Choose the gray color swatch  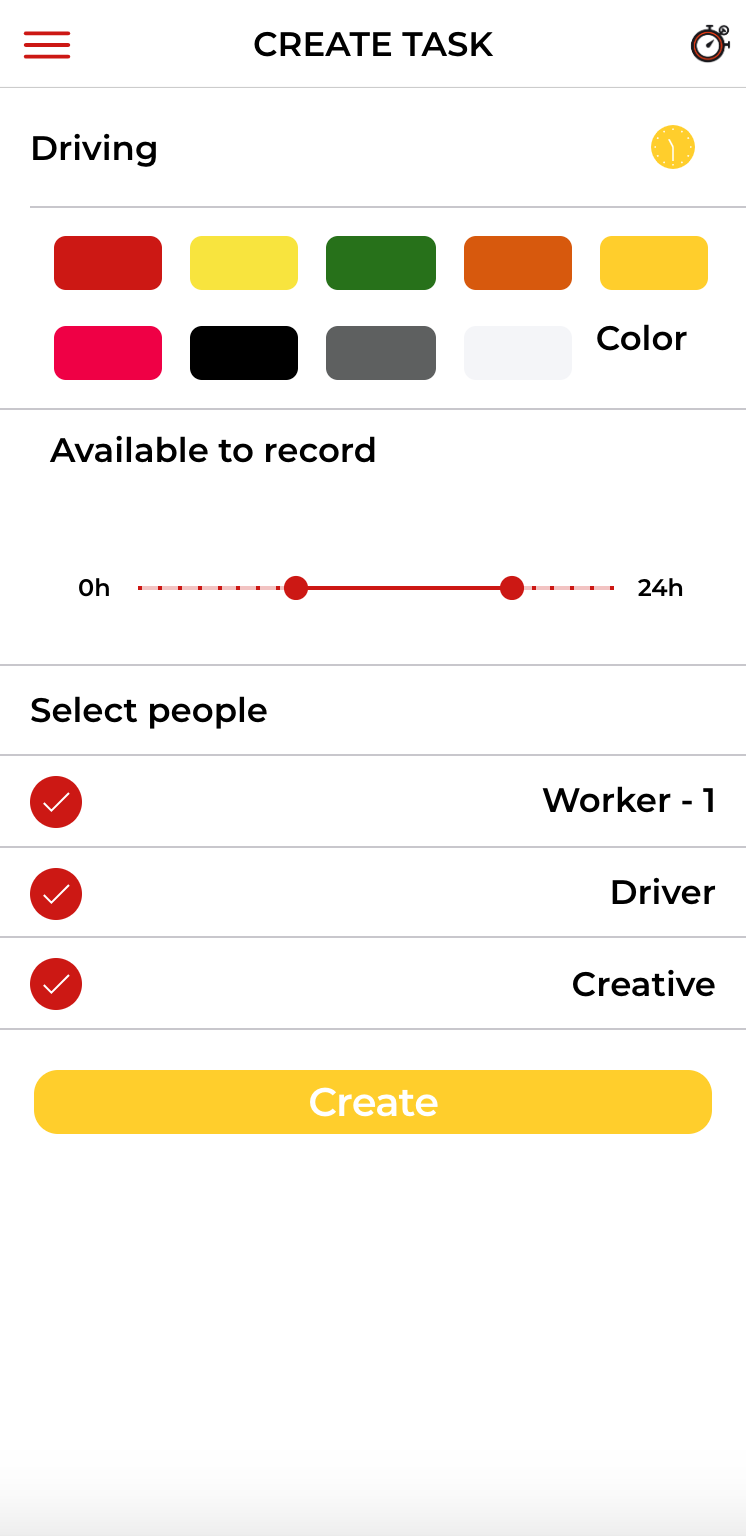[x=381, y=353]
